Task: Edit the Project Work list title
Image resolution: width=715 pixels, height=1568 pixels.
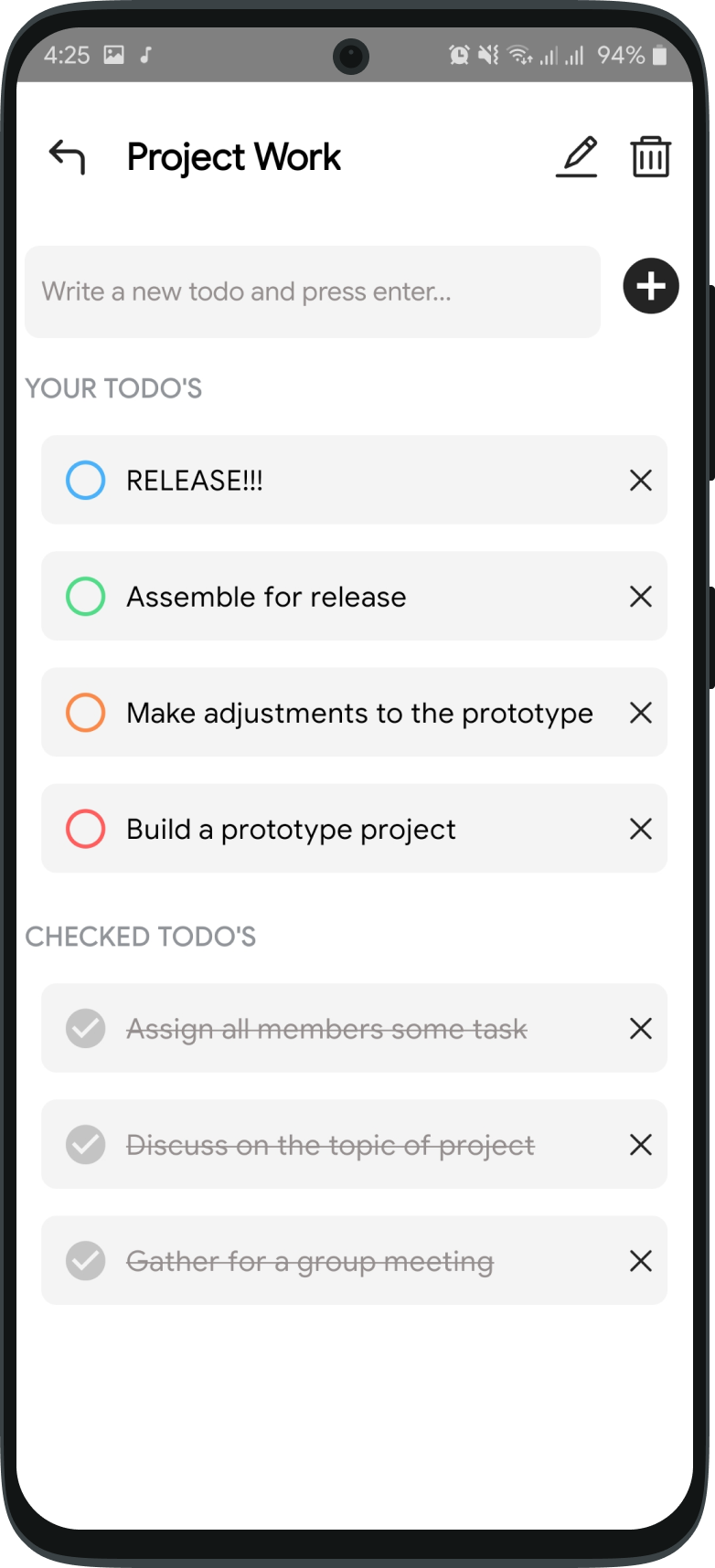Action: point(577,156)
